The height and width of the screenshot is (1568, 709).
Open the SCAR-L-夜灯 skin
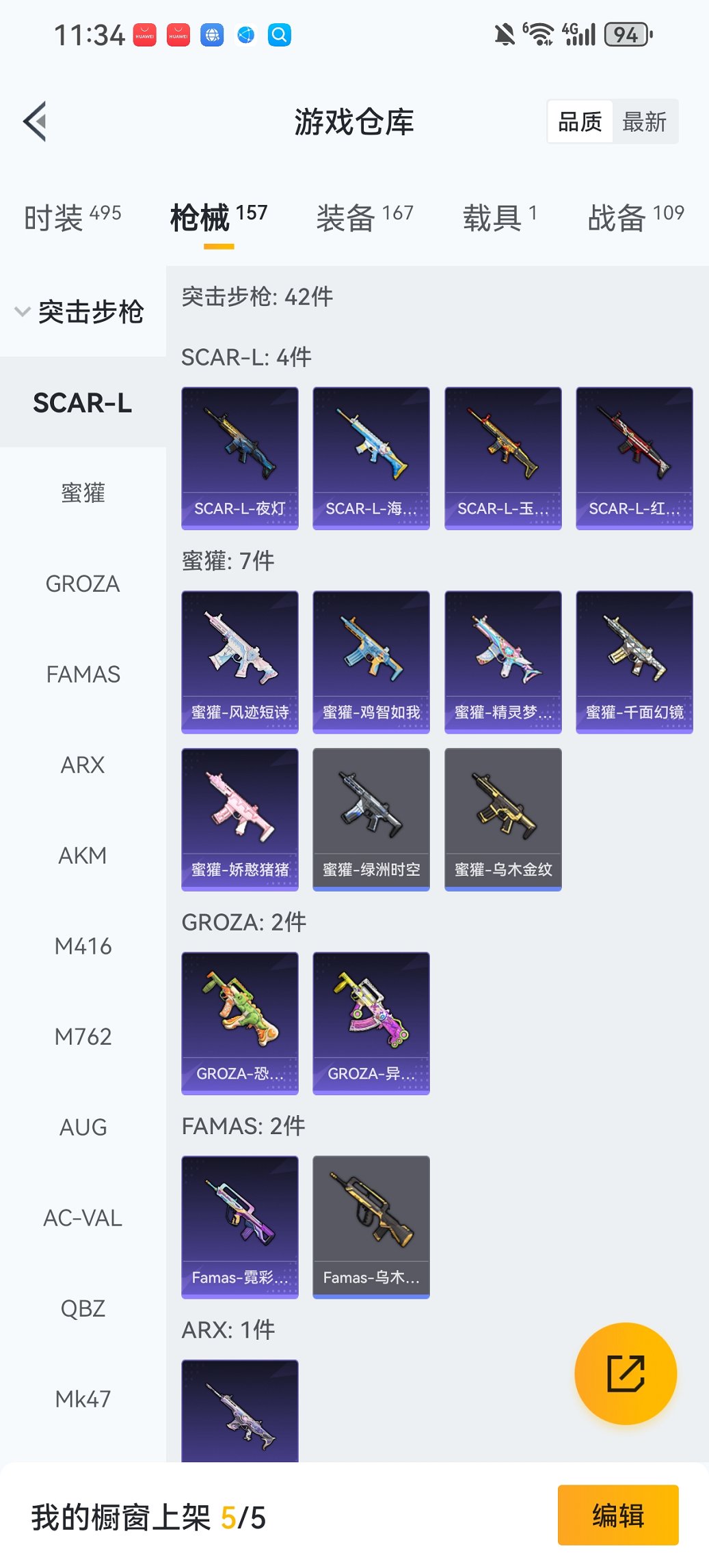coord(240,458)
